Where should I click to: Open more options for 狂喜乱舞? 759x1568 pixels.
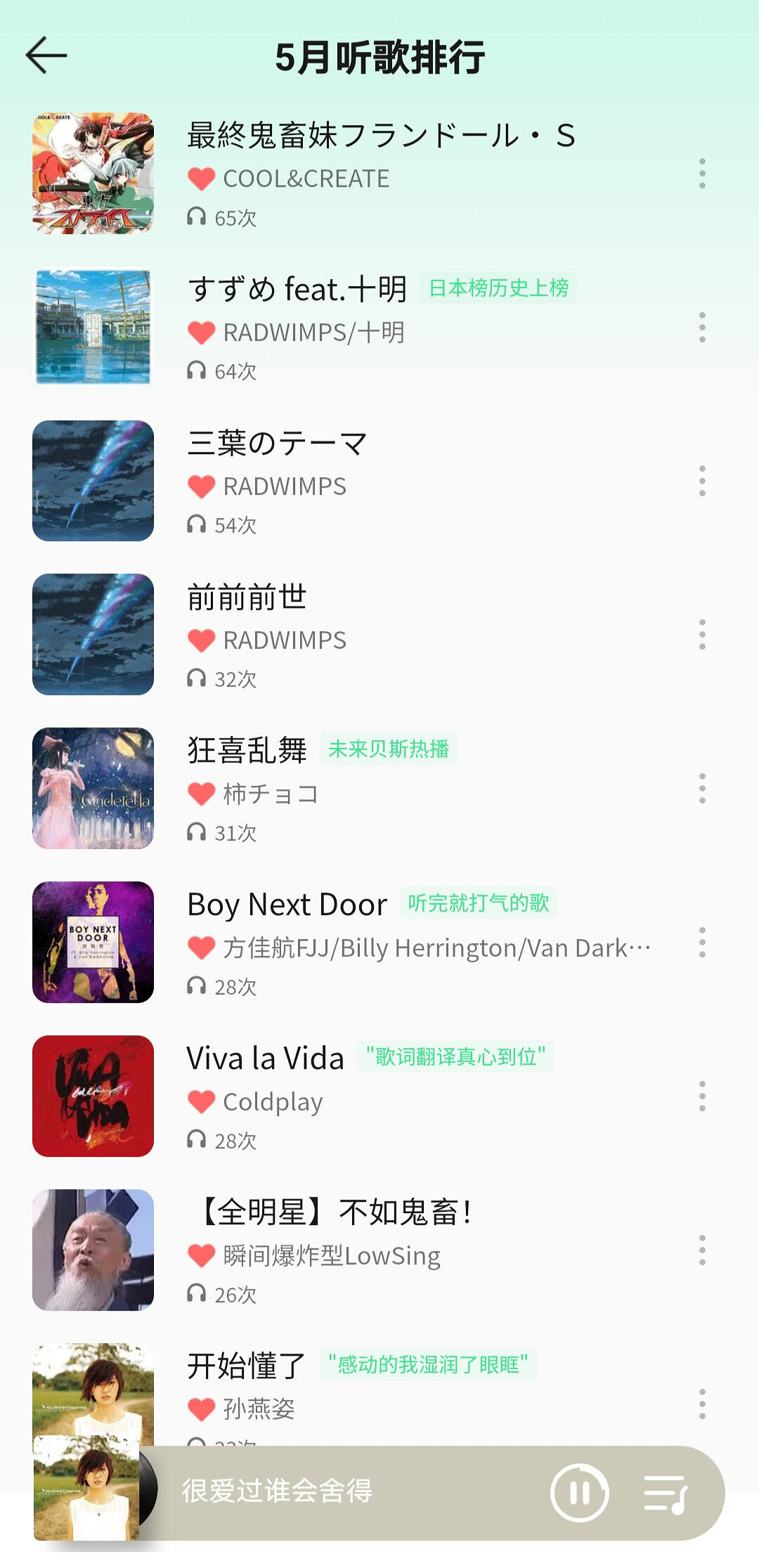coord(701,789)
